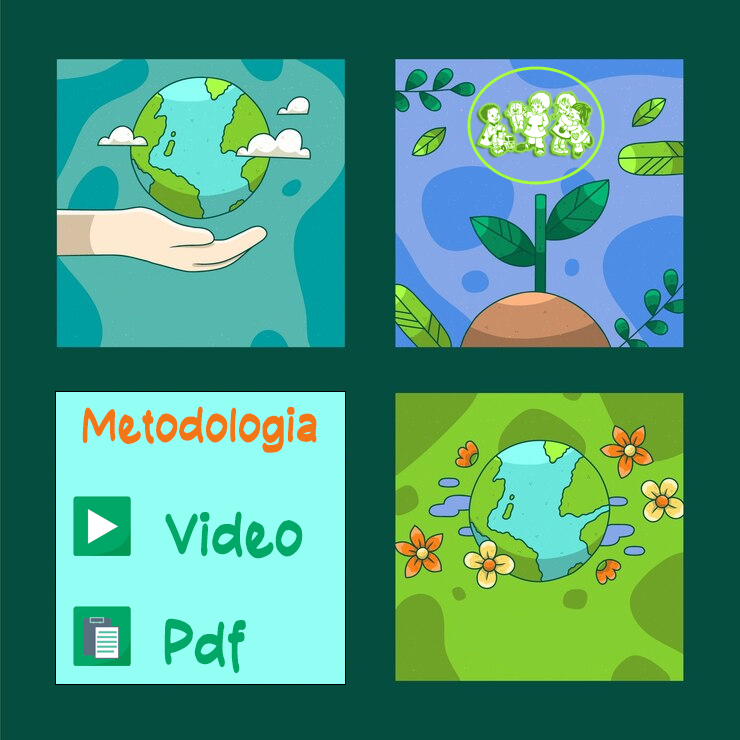Play the Metodologia video
The height and width of the screenshot is (740, 740).
pos(102,526)
